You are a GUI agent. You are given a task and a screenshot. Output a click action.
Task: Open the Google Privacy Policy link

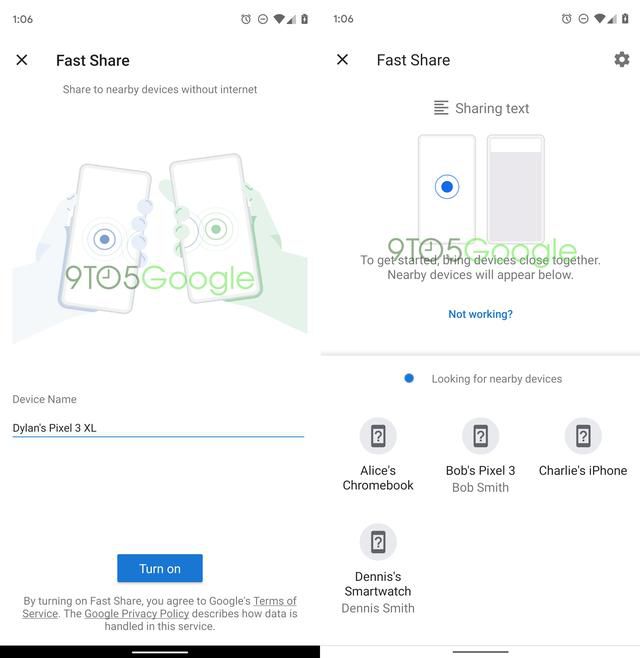[x=136, y=613]
